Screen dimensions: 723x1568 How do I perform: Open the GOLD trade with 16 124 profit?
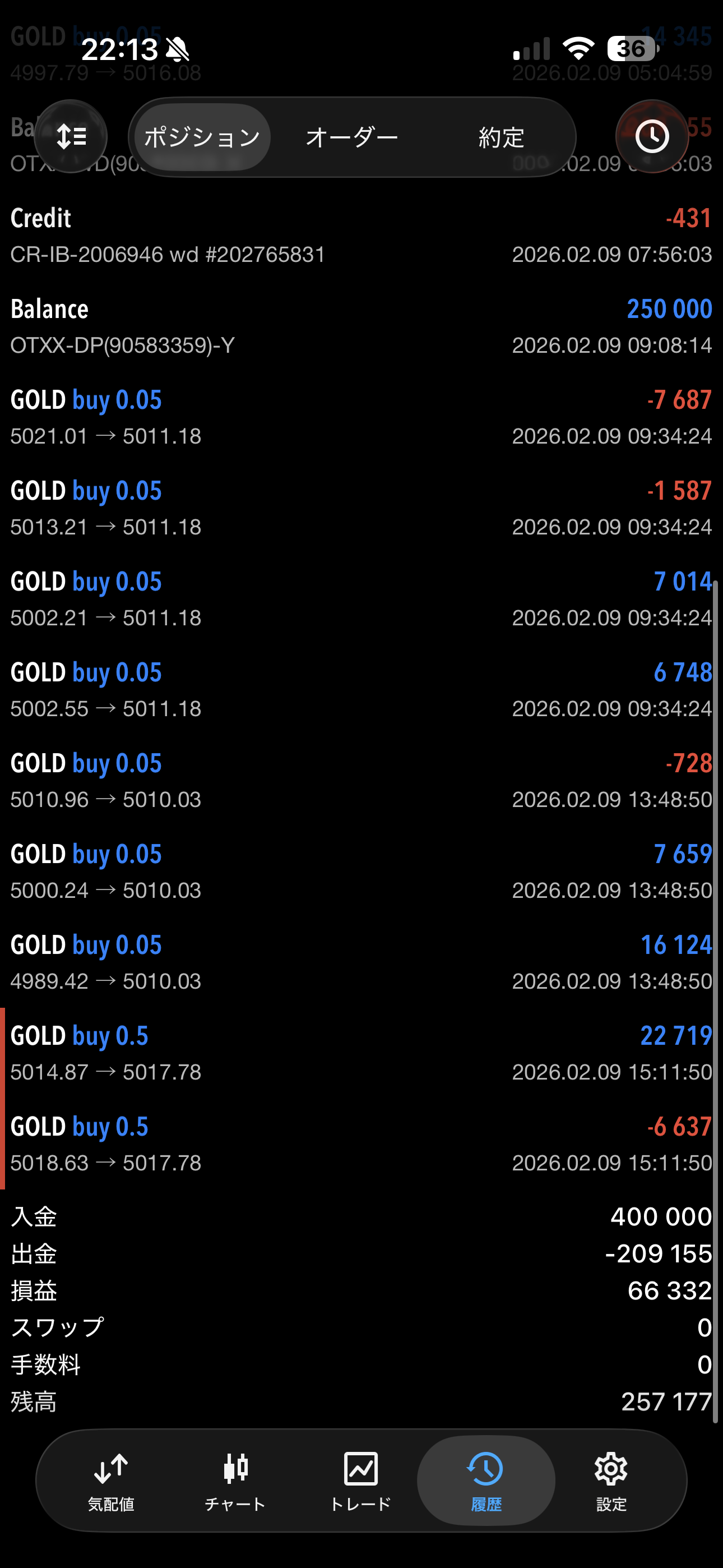coord(361,962)
